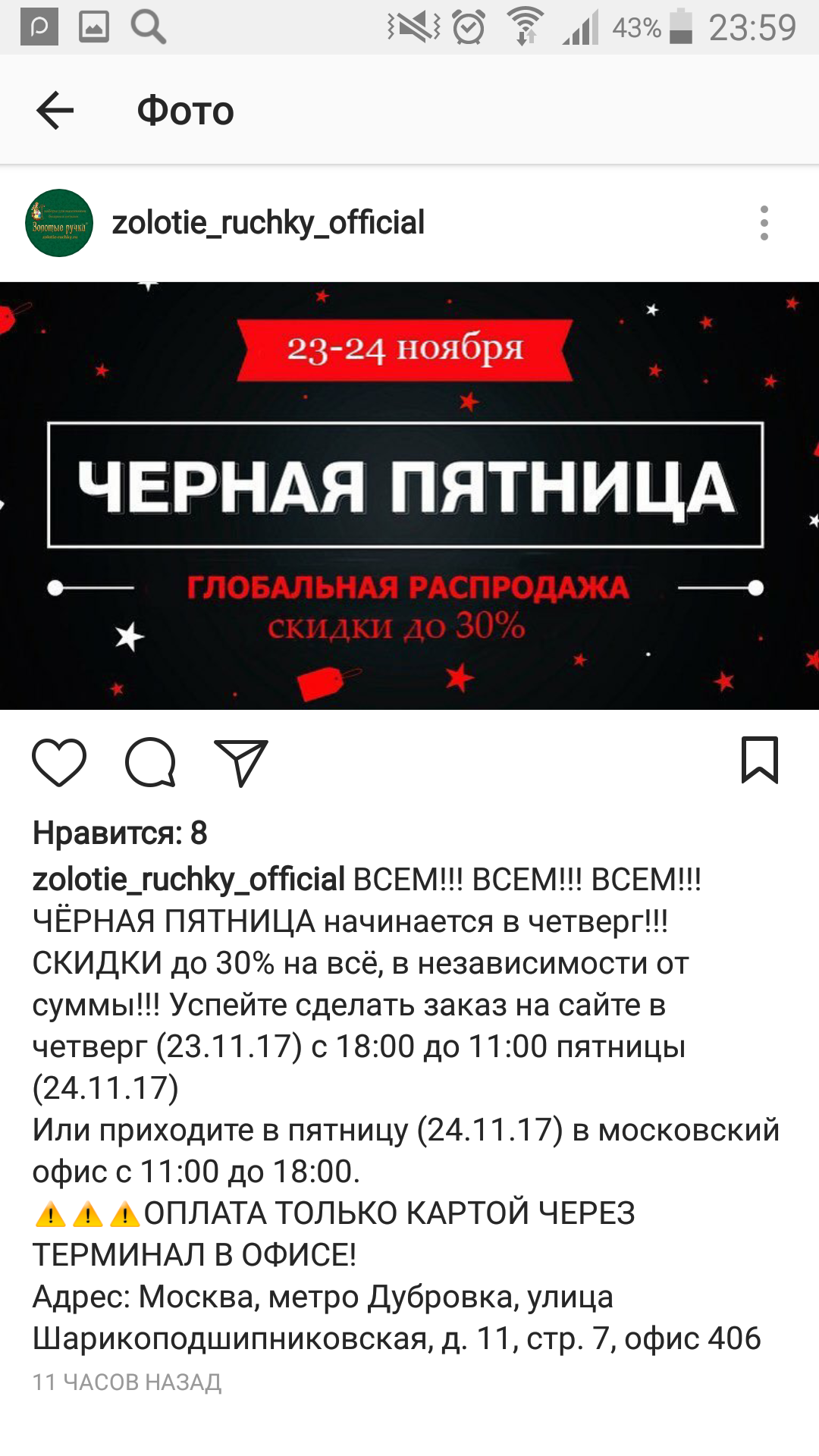Open the post overflow menu
This screenshot has width=819, height=1456.
click(764, 223)
